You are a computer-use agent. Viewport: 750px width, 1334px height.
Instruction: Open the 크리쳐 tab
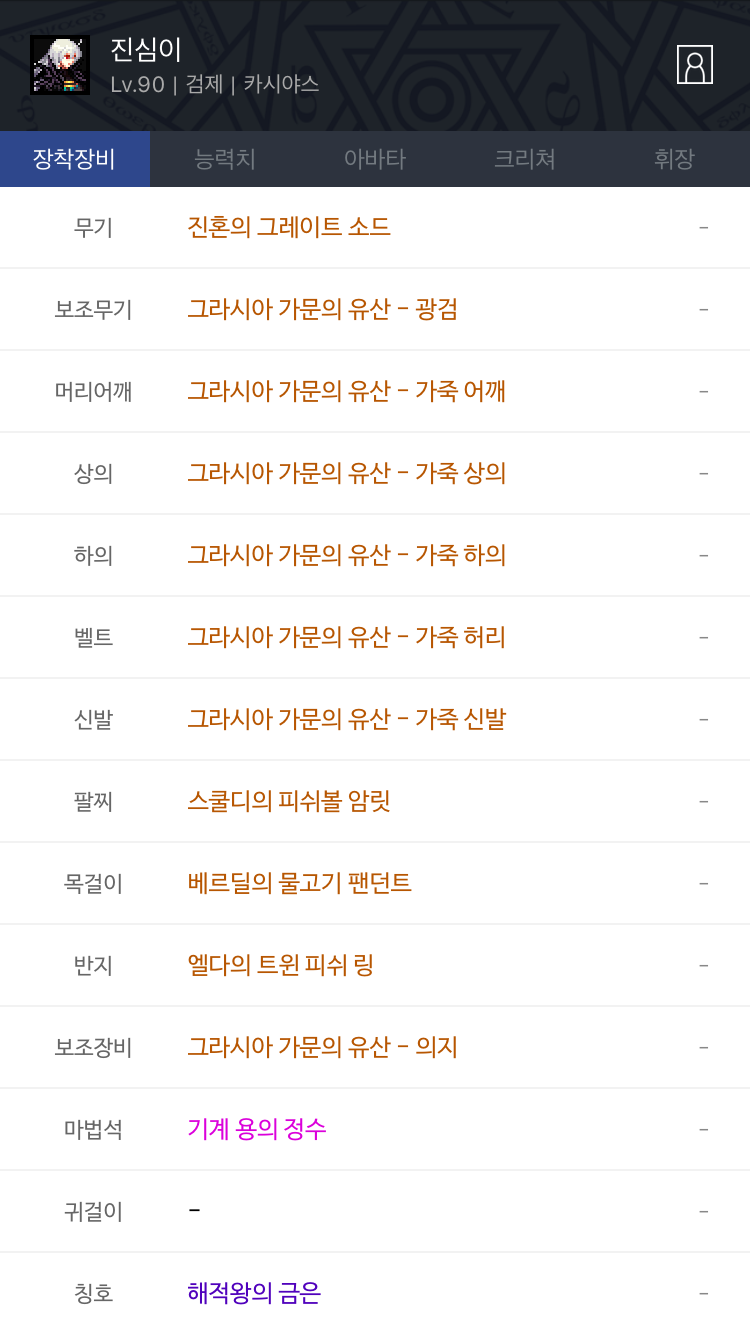tap(525, 159)
